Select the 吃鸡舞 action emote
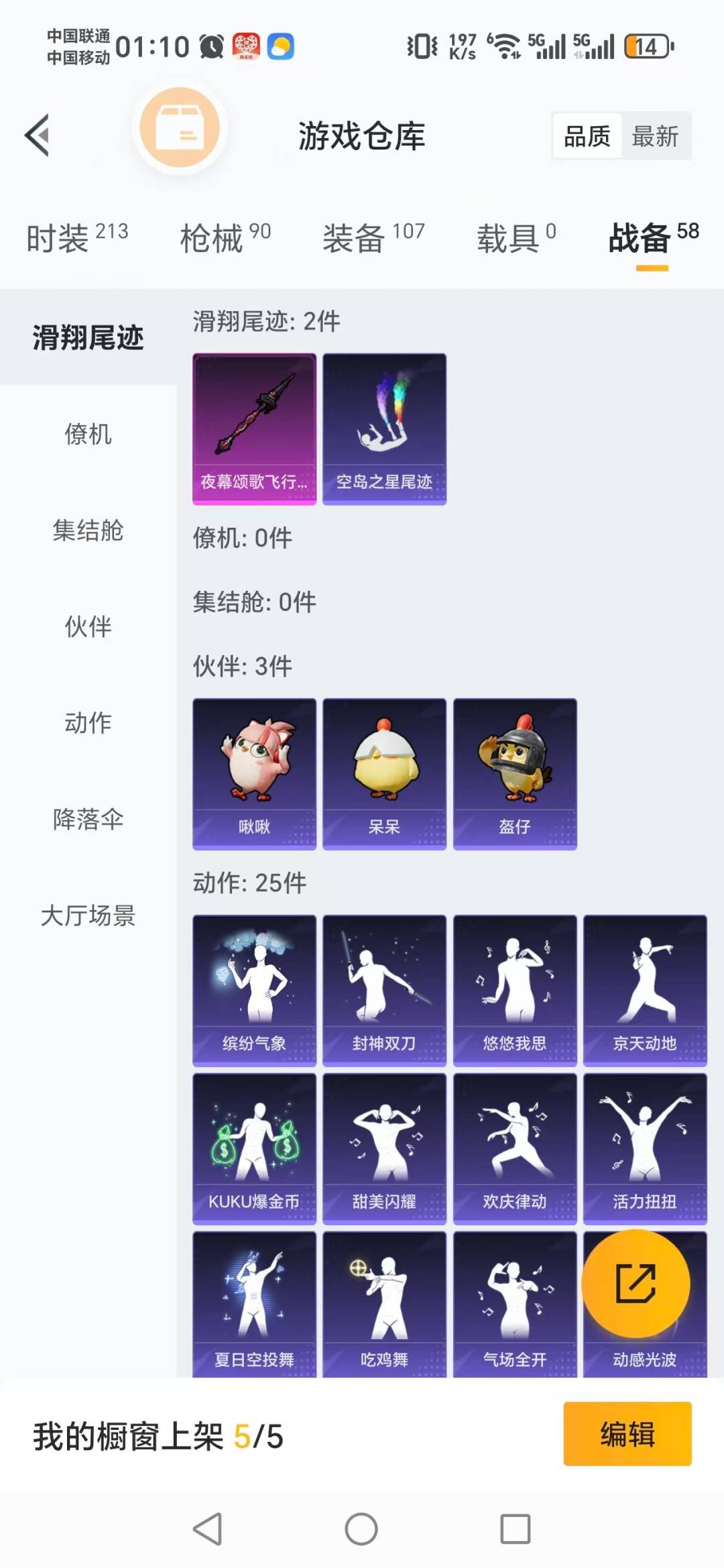Screen dimensions: 724x1568 click(x=383, y=1301)
